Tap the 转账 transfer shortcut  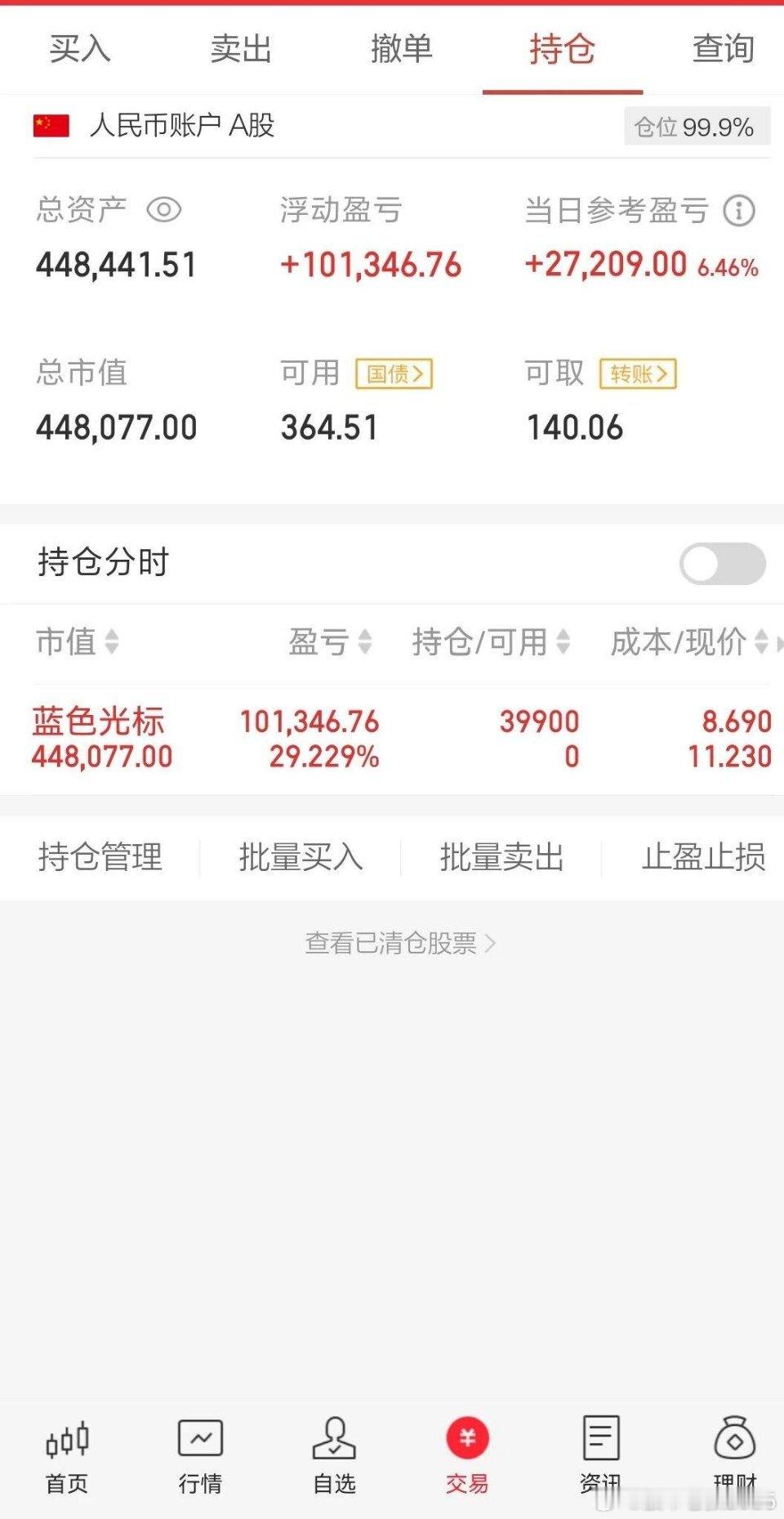click(638, 373)
